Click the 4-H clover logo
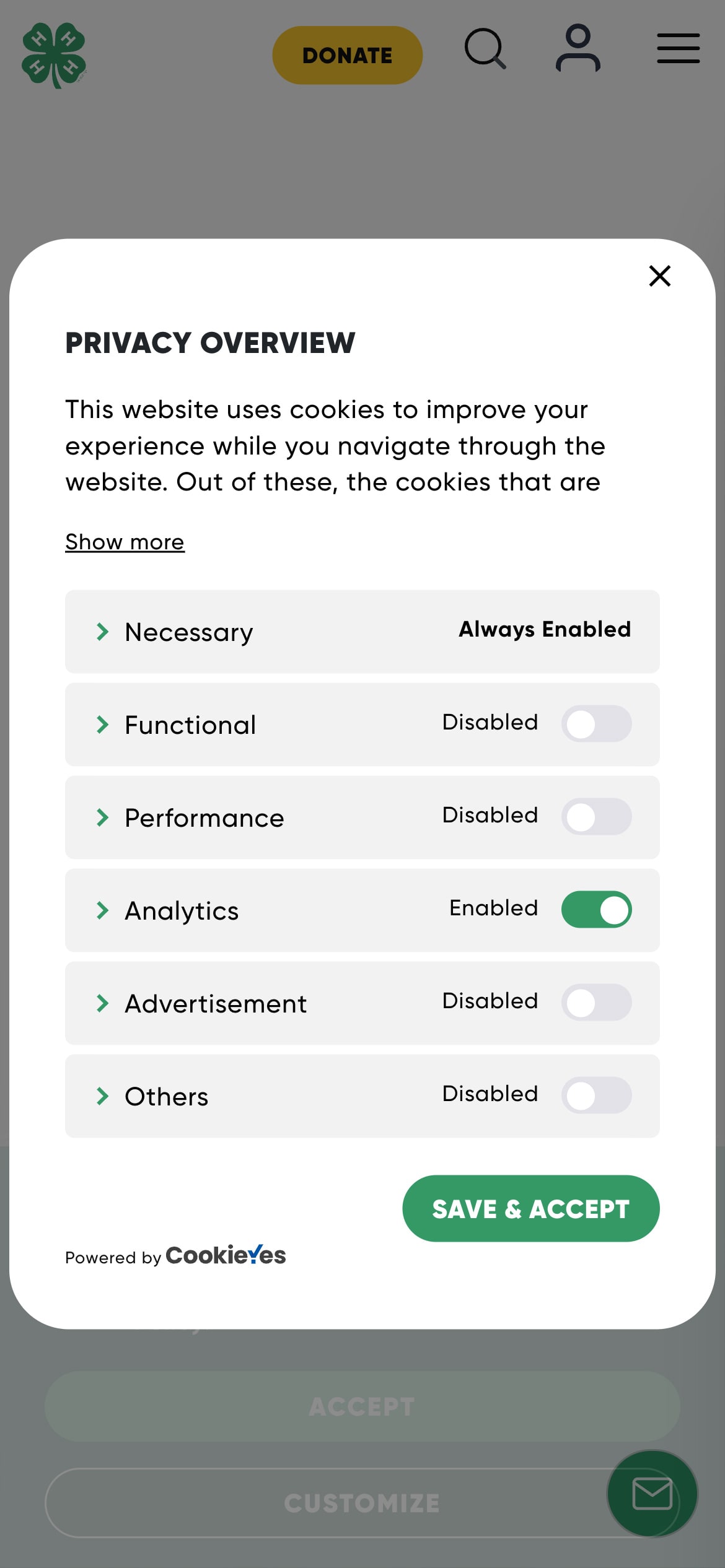The width and height of the screenshot is (725, 1568). tap(55, 54)
